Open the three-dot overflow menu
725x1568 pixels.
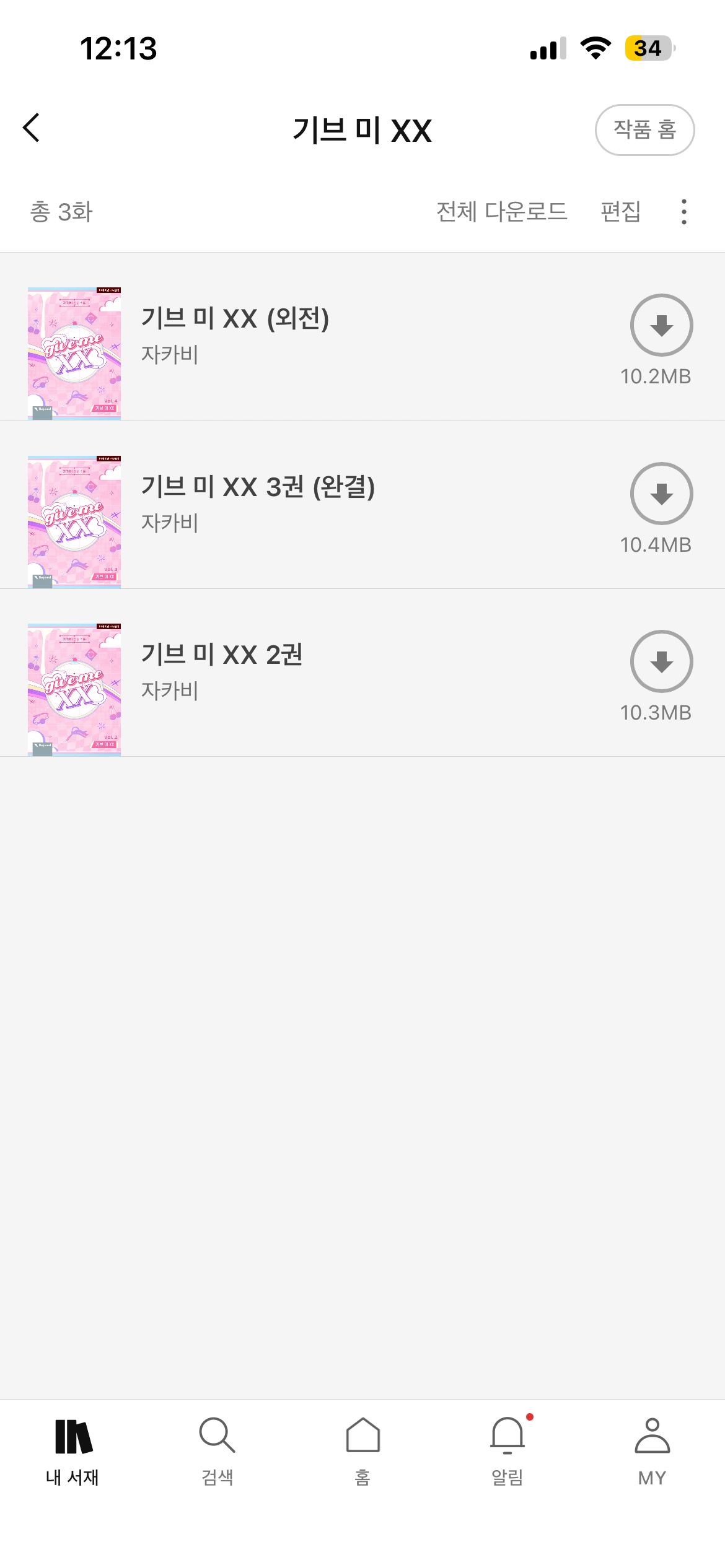click(x=683, y=212)
